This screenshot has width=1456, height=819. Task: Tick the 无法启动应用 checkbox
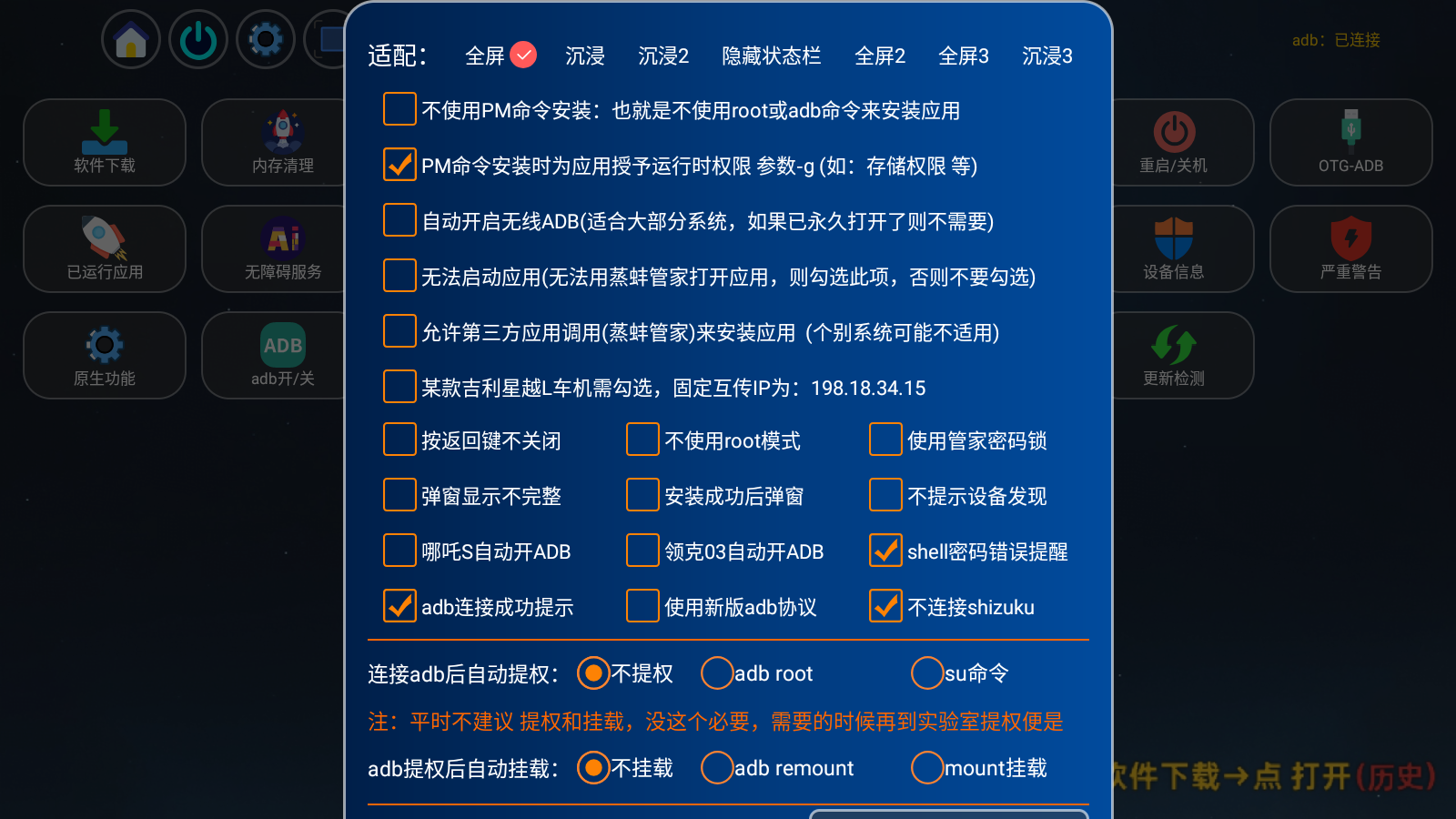click(399, 275)
